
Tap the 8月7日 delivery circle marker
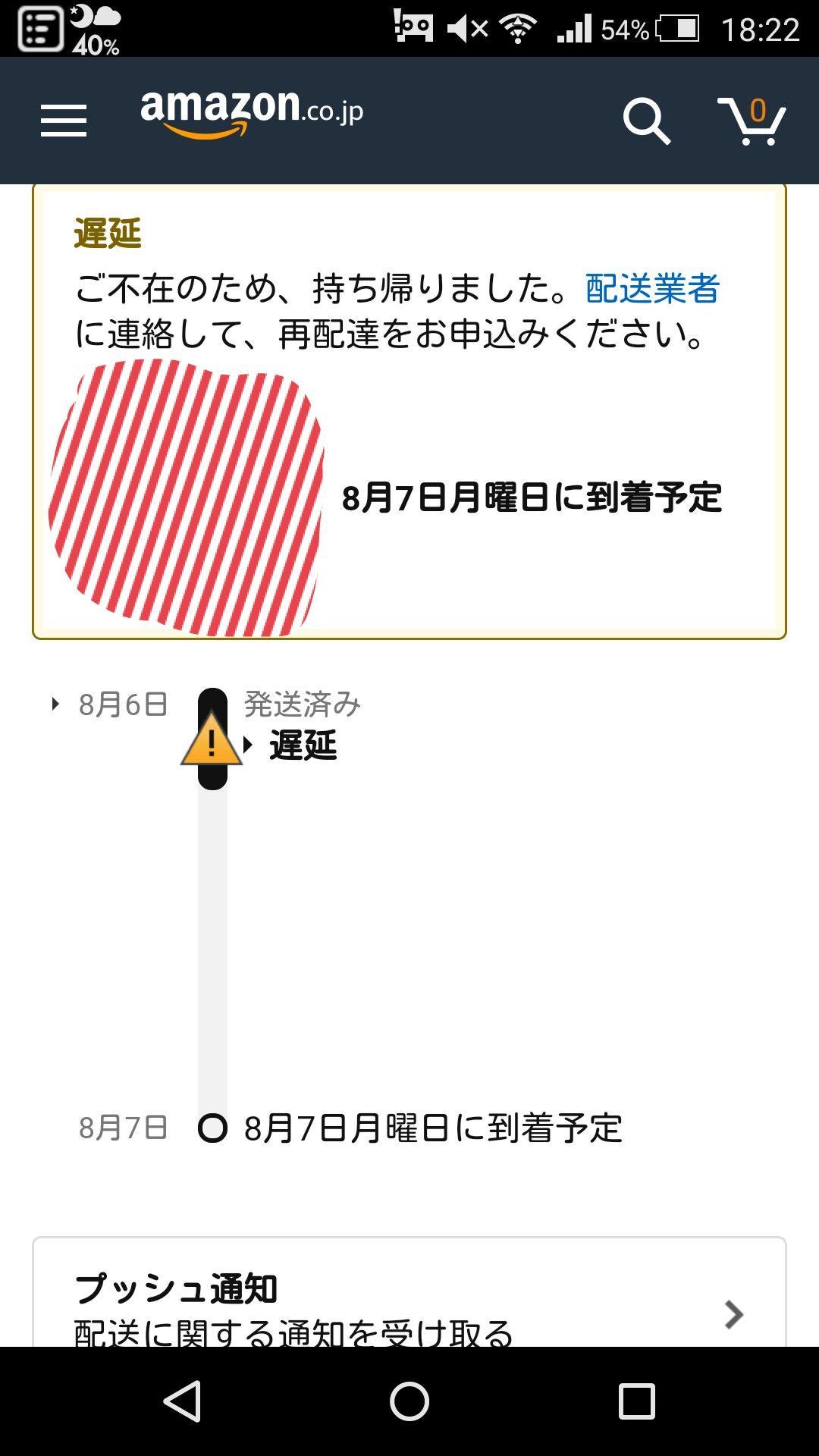213,1131
